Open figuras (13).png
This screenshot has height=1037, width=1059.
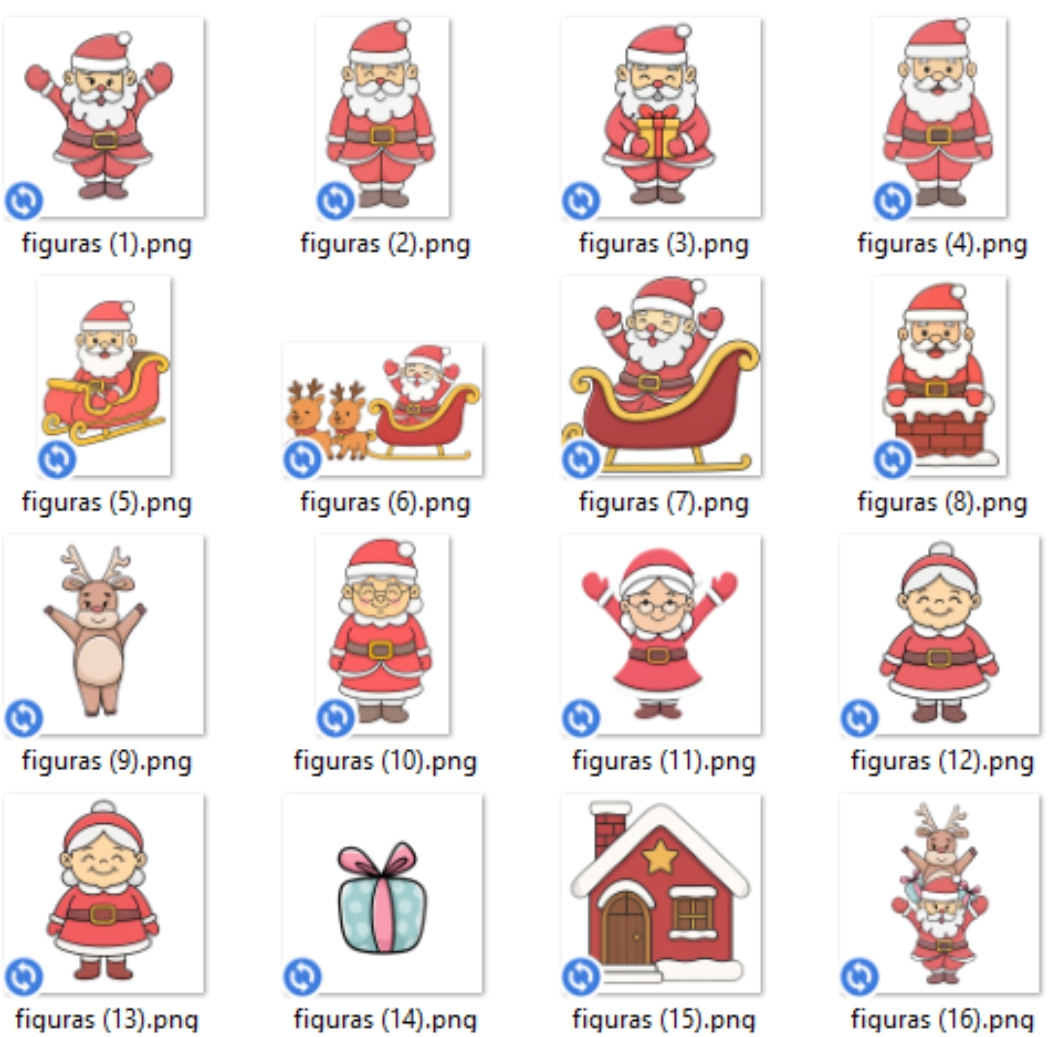104,893
